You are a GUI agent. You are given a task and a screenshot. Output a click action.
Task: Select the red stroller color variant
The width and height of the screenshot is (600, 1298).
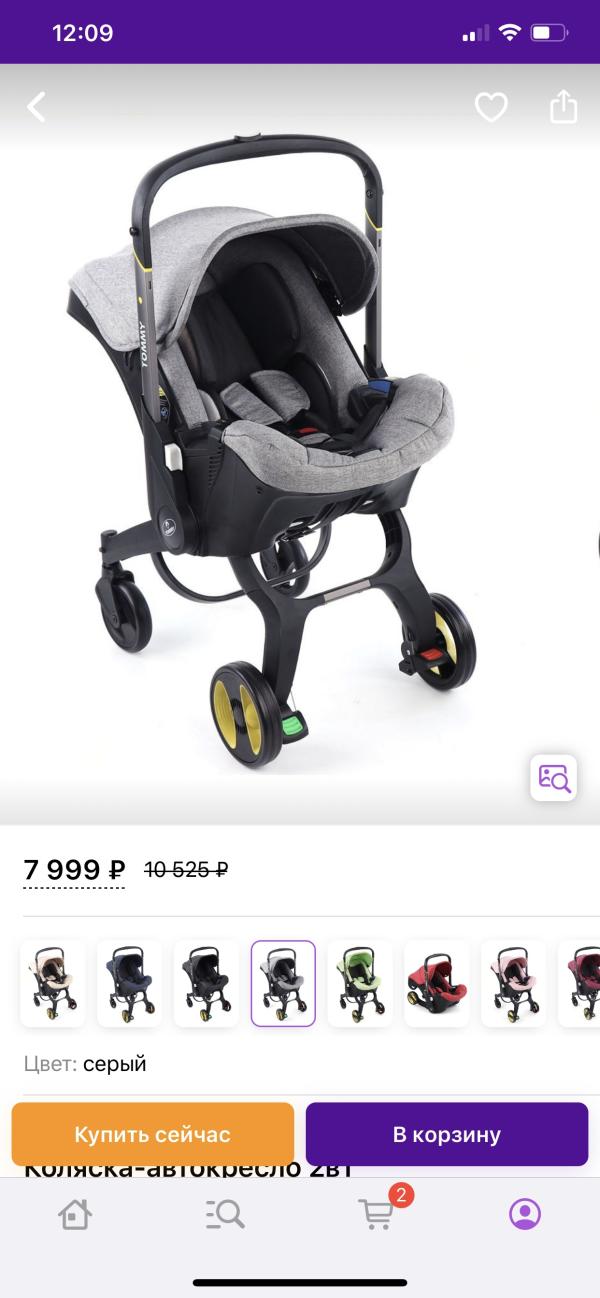coord(437,983)
